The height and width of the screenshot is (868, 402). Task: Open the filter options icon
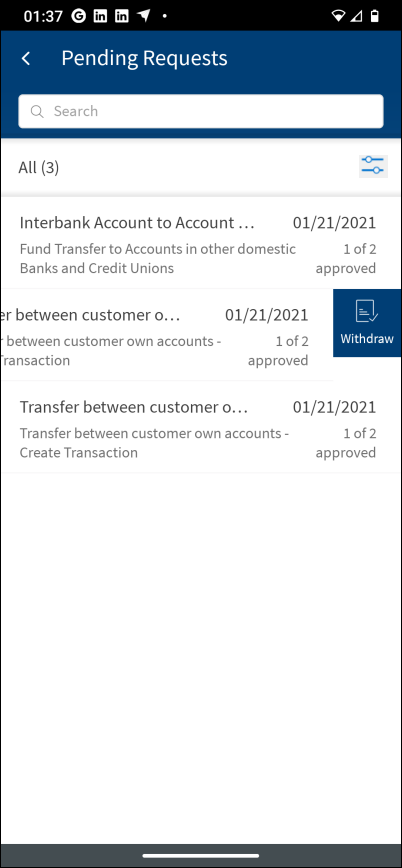(x=373, y=166)
